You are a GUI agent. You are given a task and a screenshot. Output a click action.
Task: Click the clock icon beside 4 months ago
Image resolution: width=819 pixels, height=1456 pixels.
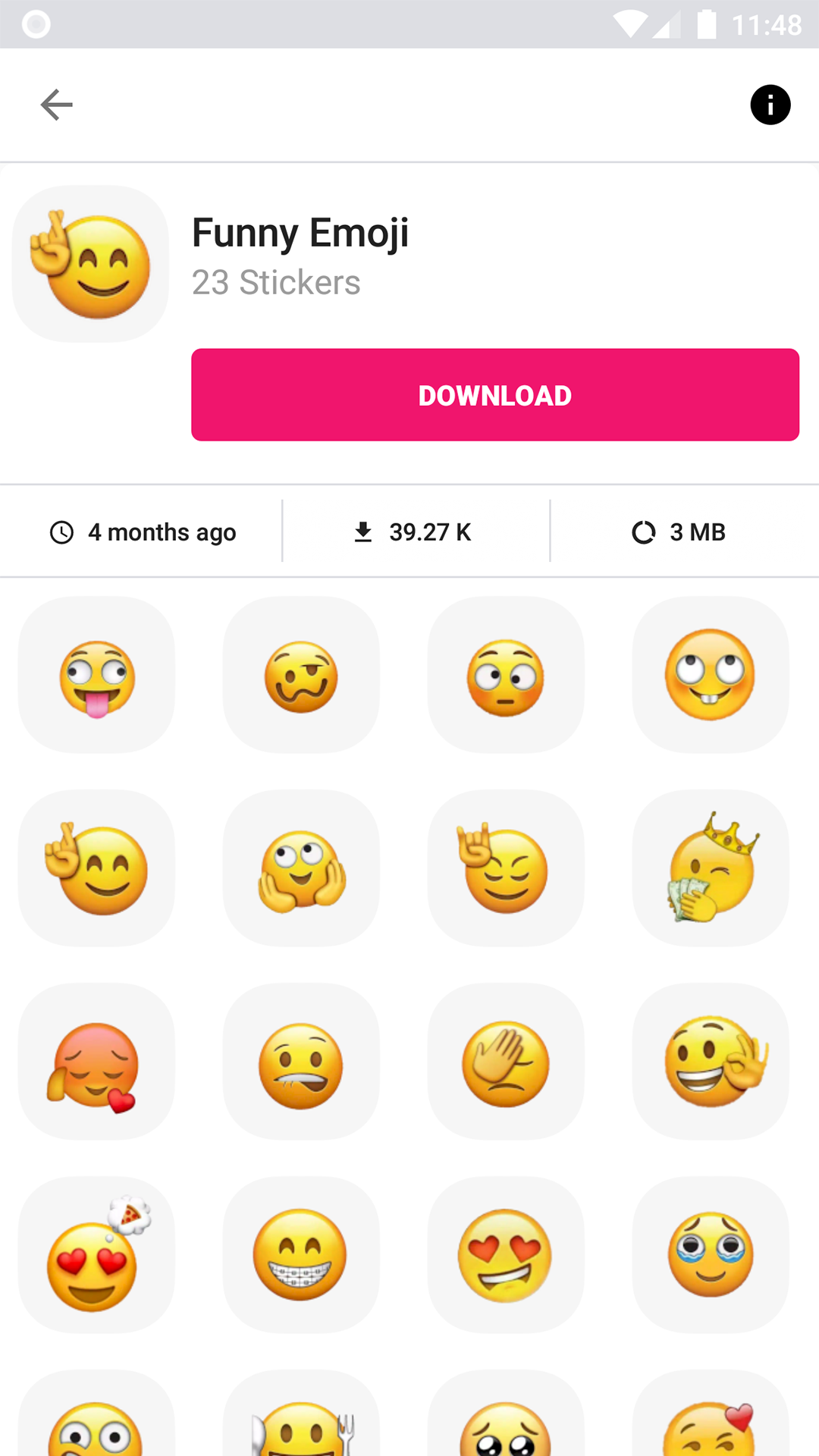61,532
